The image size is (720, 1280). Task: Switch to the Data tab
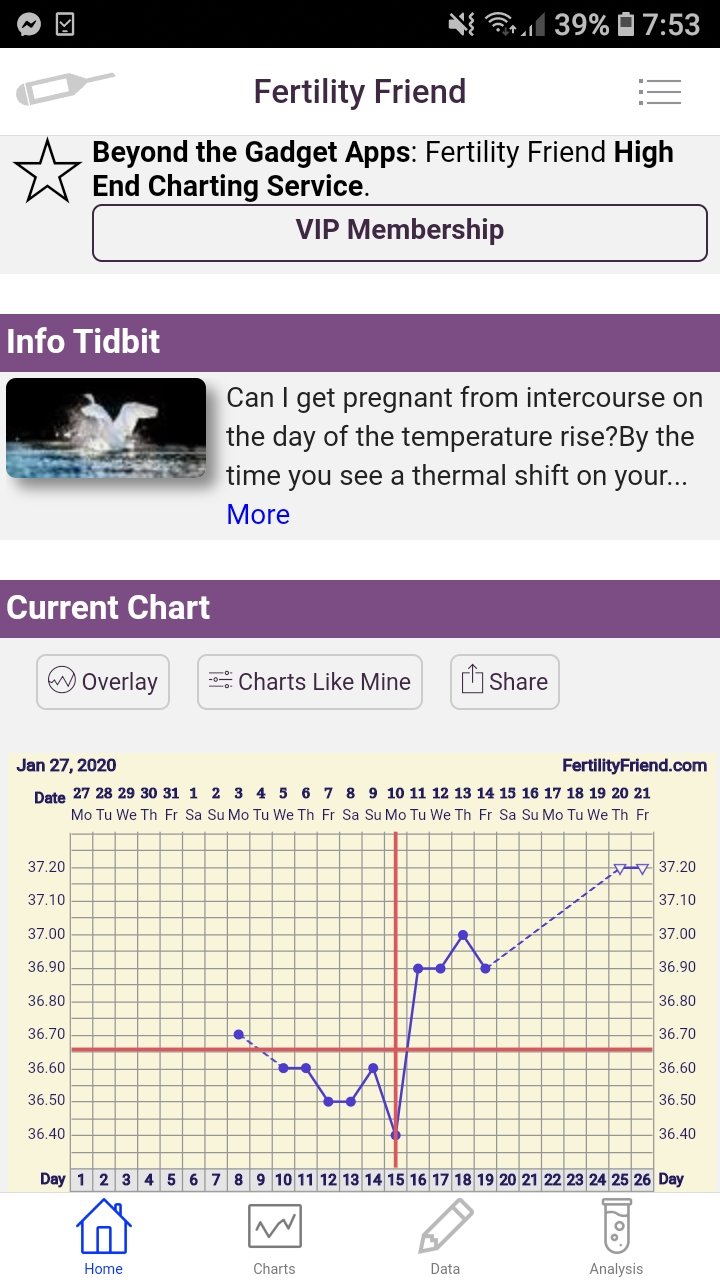click(445, 1236)
